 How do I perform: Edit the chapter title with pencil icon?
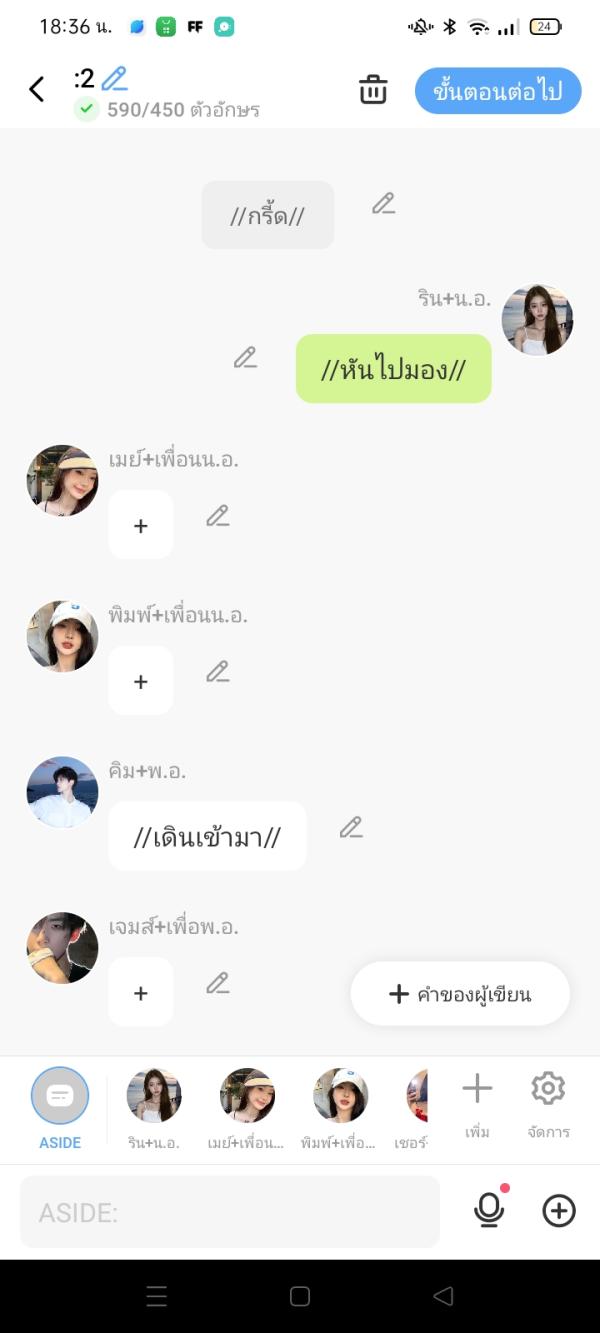pos(114,78)
